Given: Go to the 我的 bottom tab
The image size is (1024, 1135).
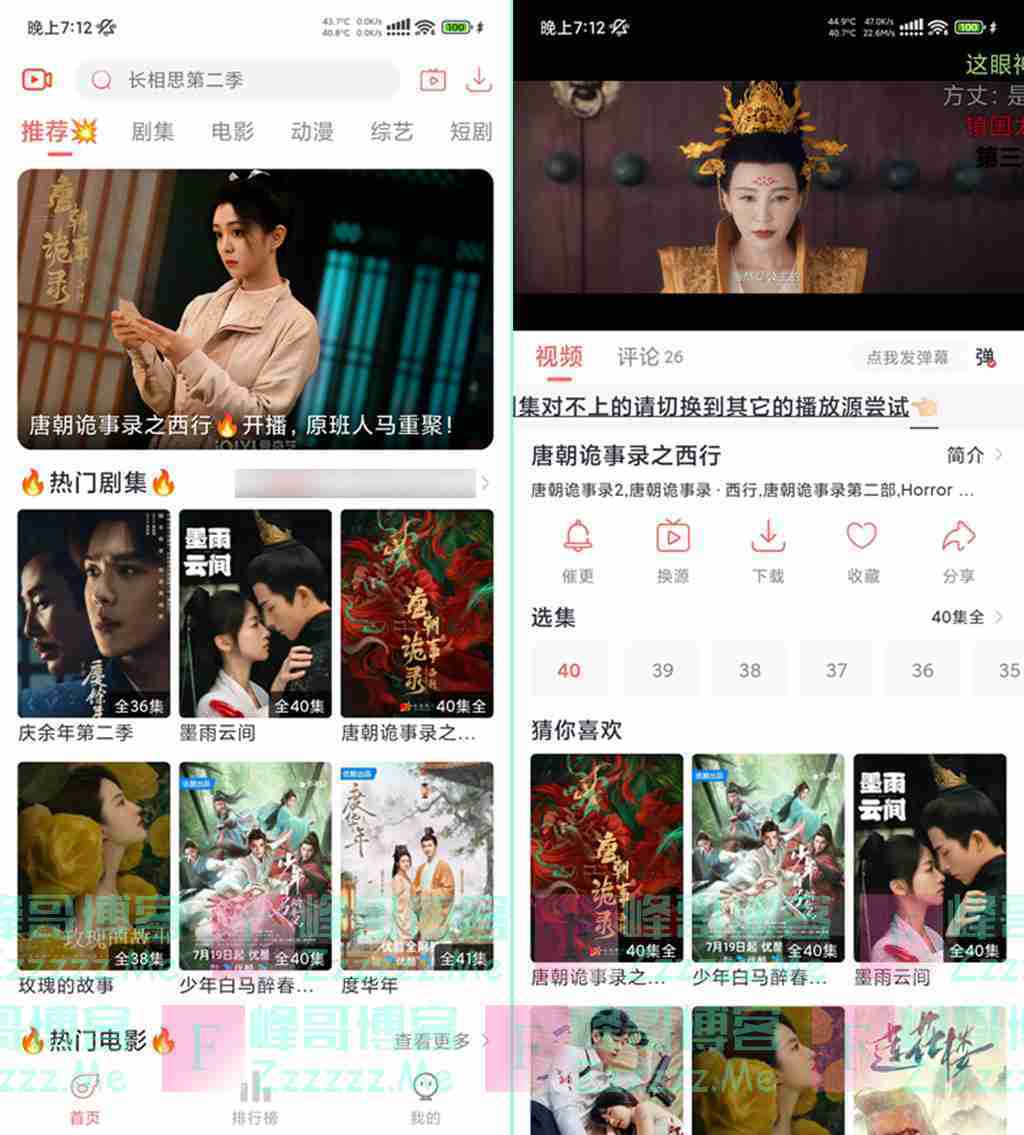Looking at the screenshot, I should click(x=425, y=1100).
